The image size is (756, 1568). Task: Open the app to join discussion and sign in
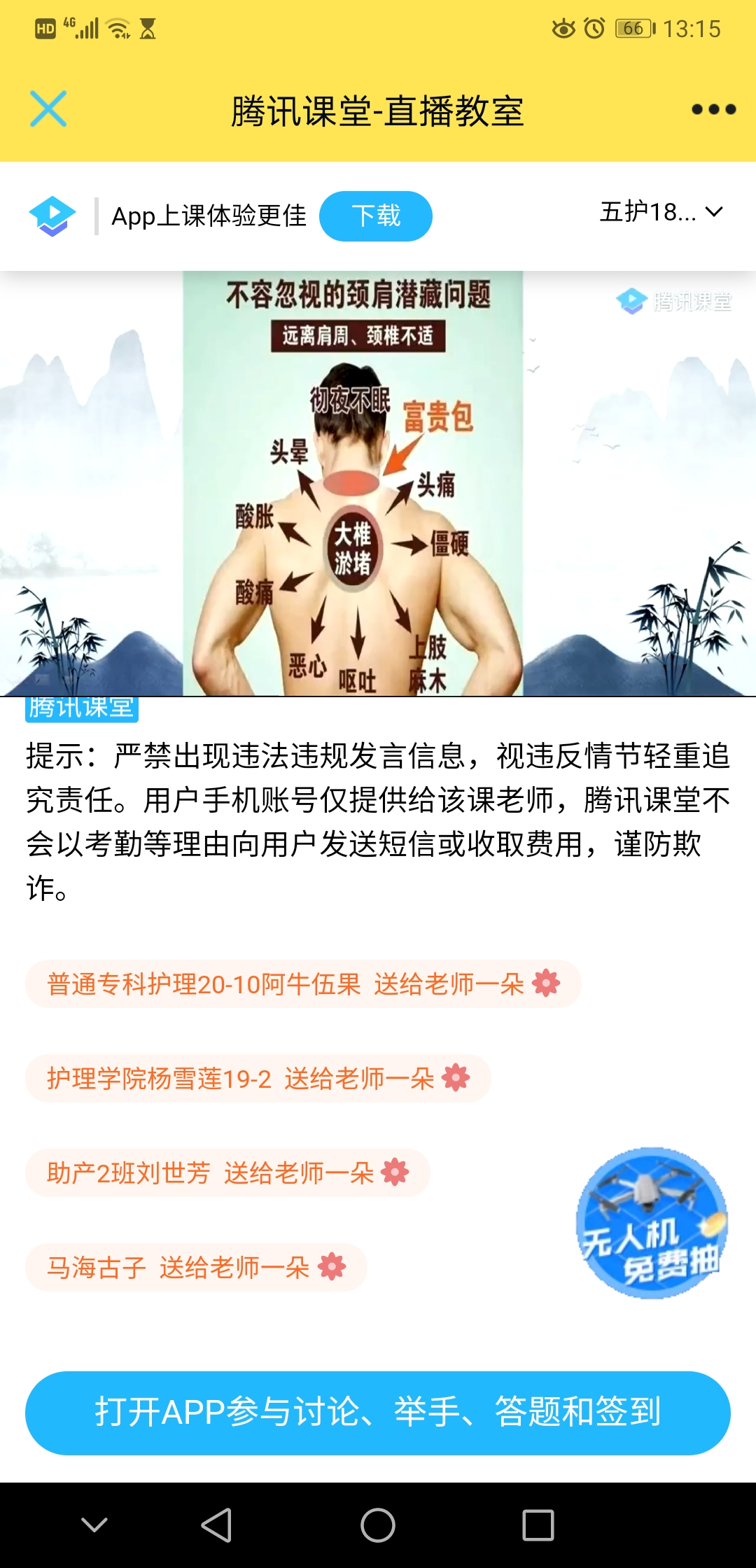coord(378,1412)
